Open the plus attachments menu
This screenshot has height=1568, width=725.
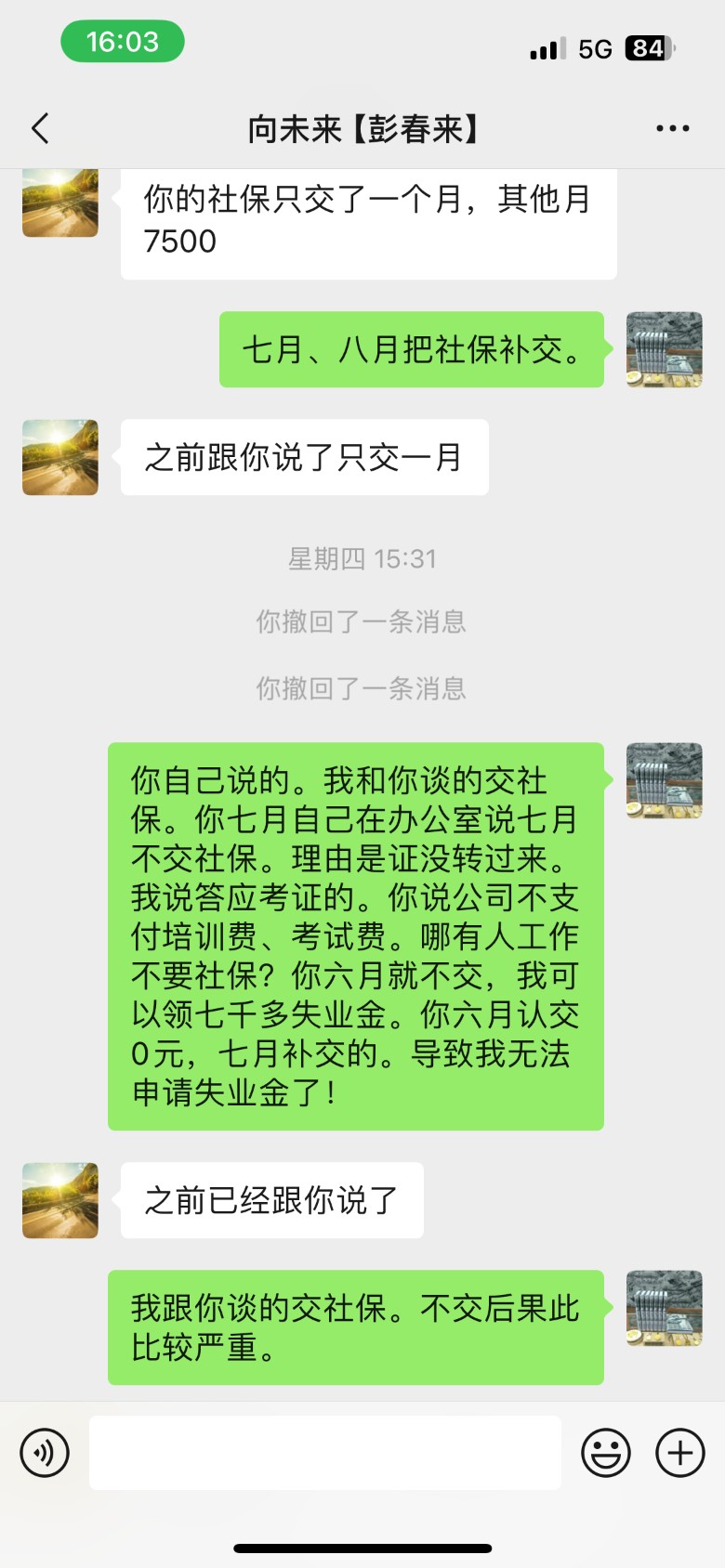pos(680,1453)
